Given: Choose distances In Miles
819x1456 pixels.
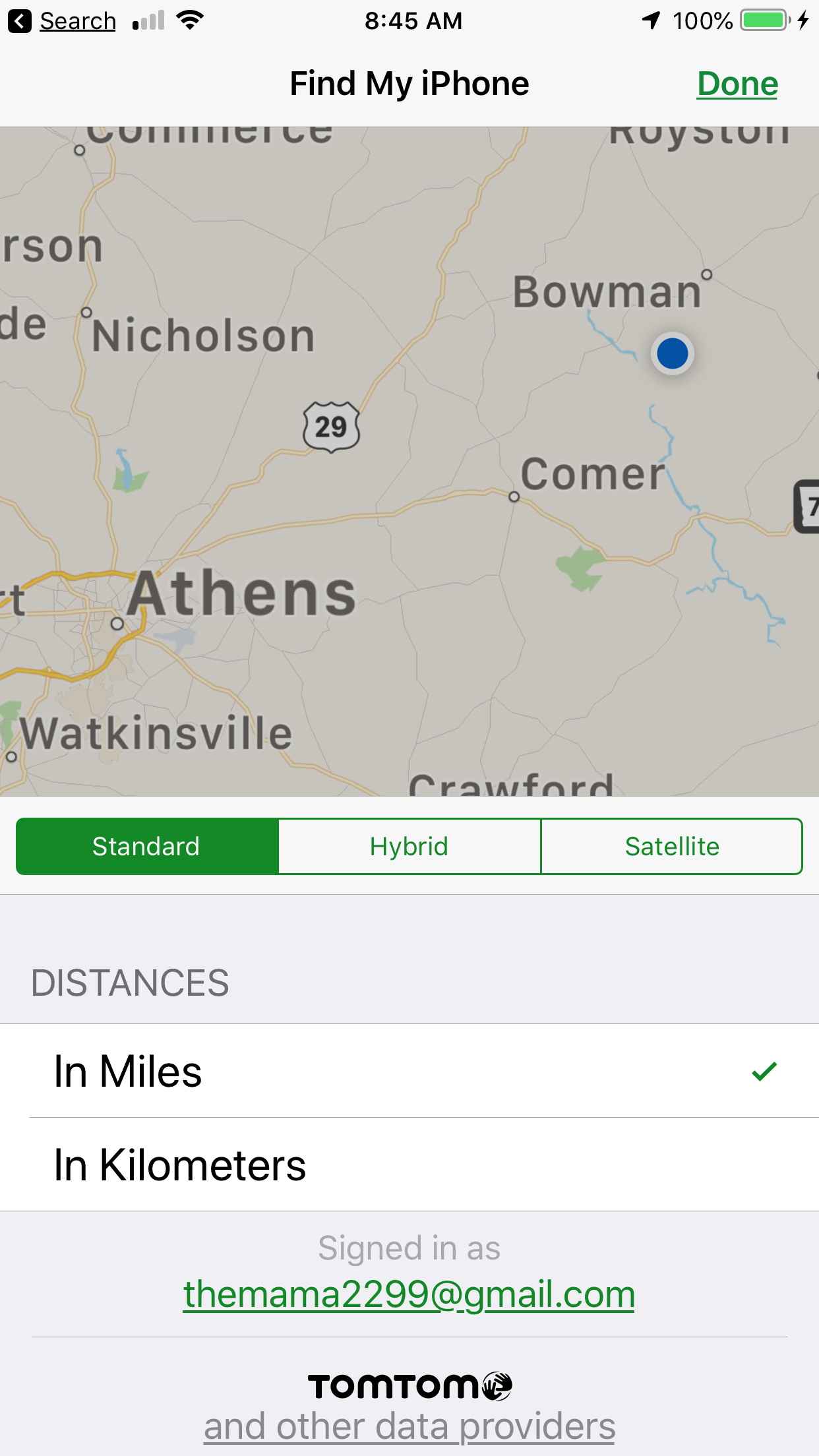Looking at the screenshot, I should 409,1071.
